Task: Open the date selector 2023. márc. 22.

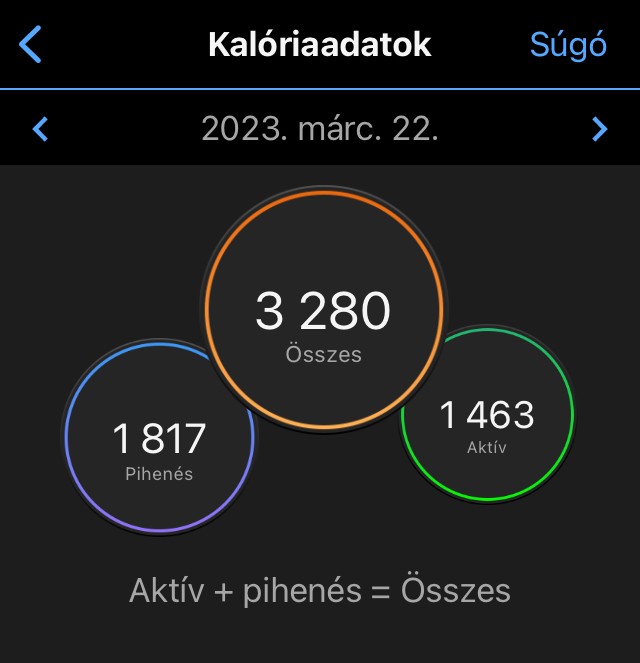Action: (320, 129)
